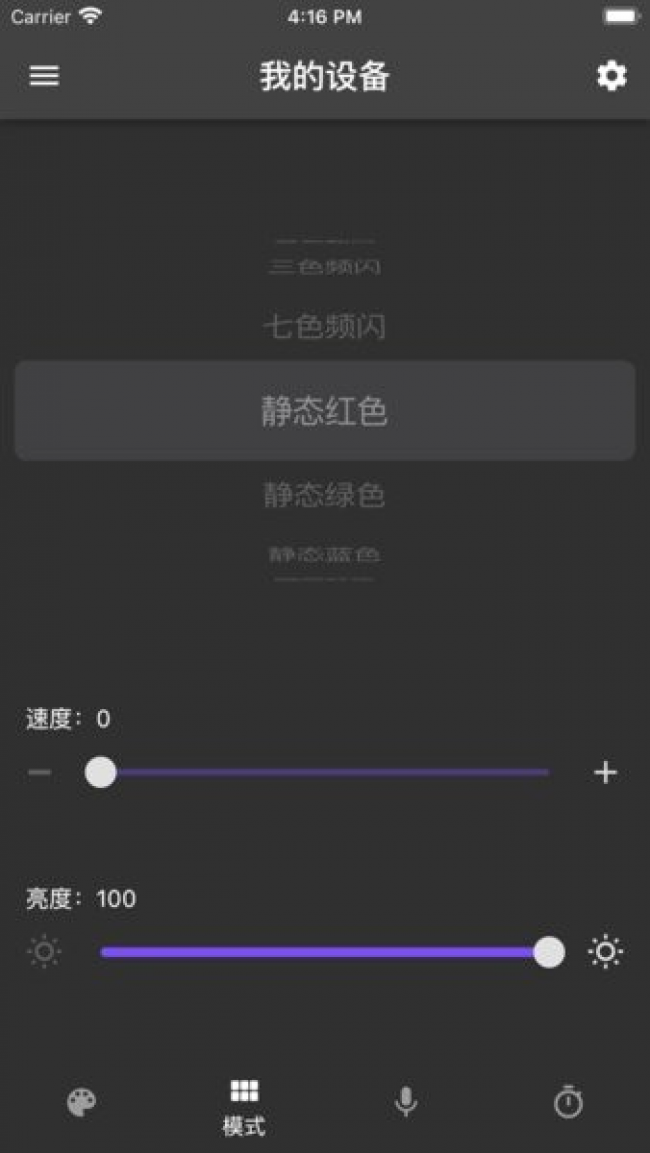Switch to the color palette tab
Screen dimensions: 650x1153
[x=82, y=1103]
